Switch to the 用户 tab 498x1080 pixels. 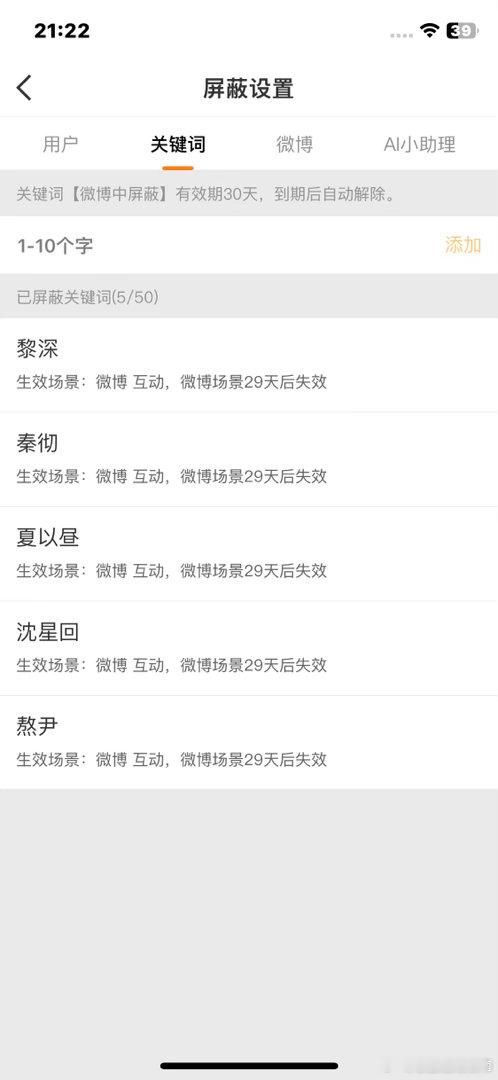(61, 144)
